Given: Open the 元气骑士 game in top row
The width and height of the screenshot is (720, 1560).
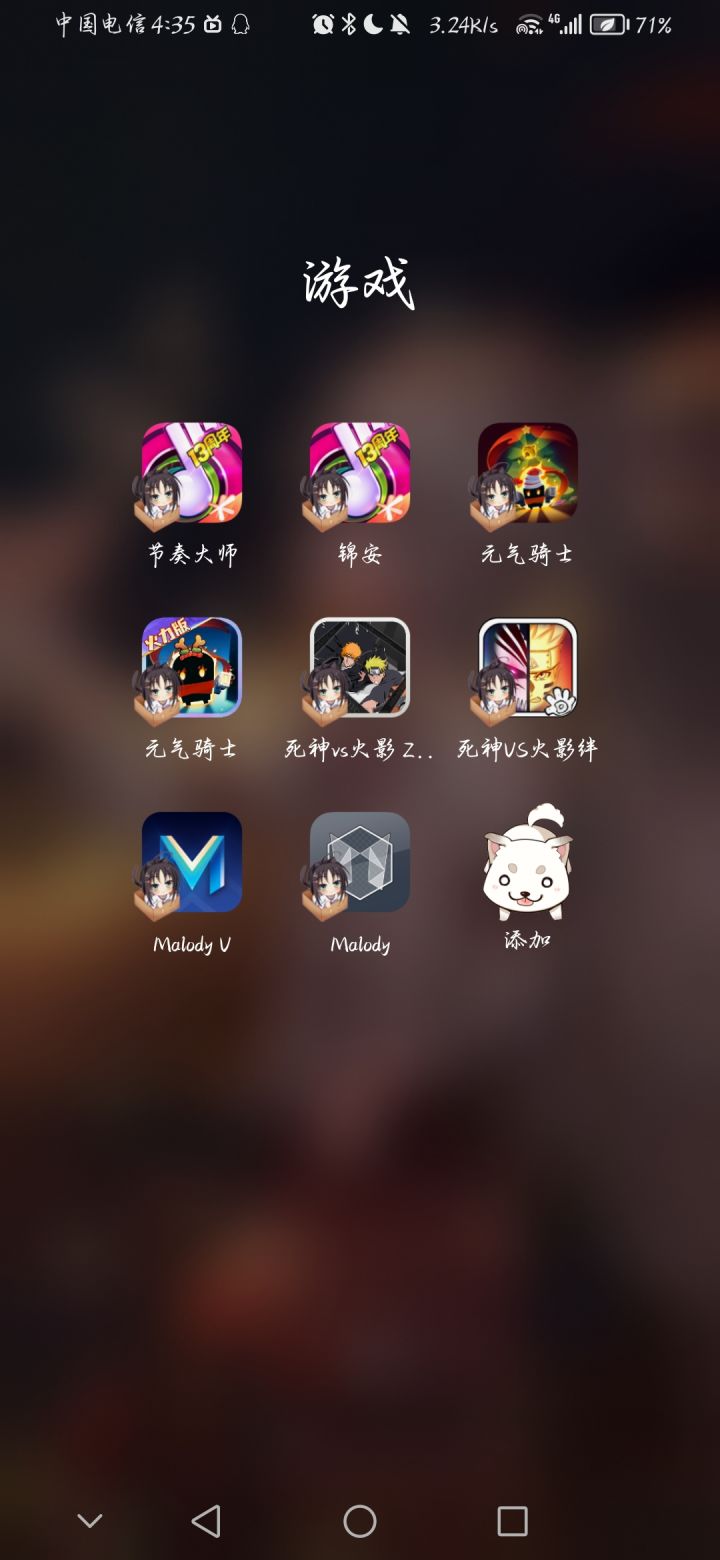Looking at the screenshot, I should (528, 470).
